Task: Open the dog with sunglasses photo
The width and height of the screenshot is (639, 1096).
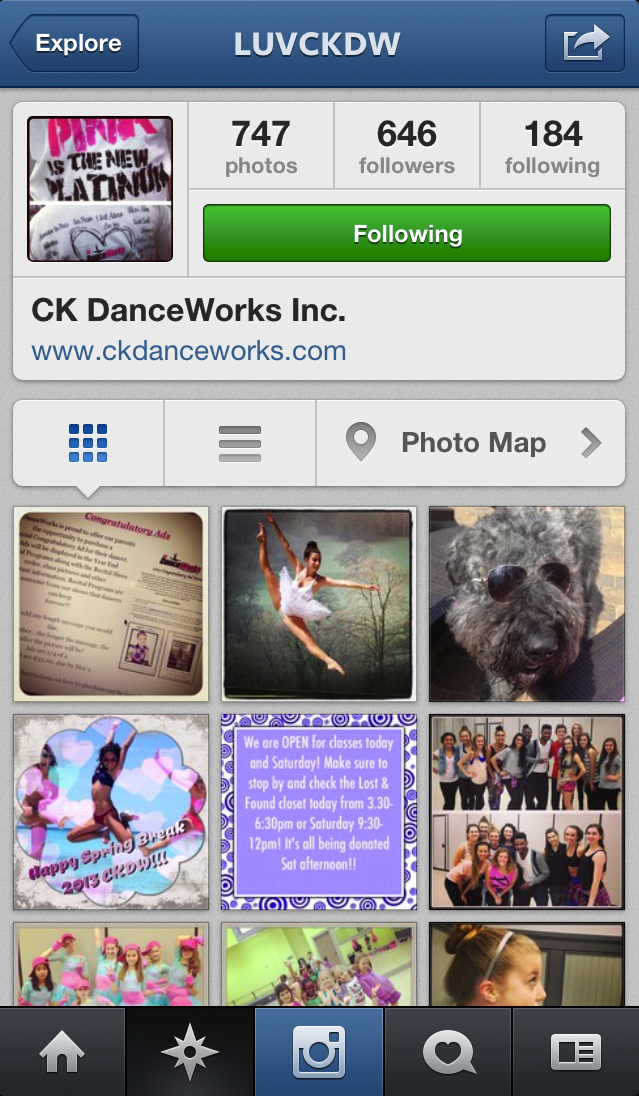Action: 526,604
